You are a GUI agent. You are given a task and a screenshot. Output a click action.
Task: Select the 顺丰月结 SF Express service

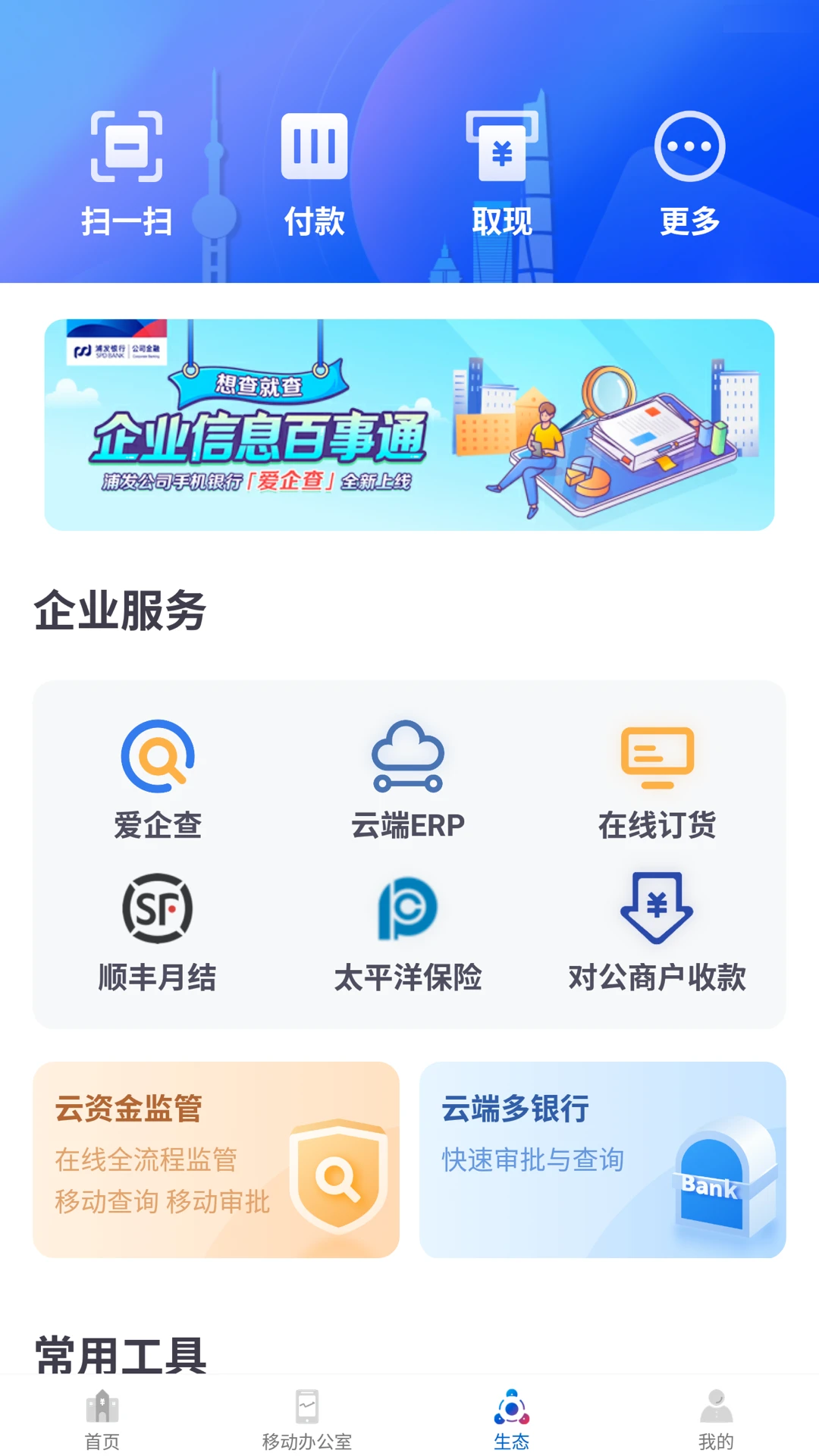point(158,937)
